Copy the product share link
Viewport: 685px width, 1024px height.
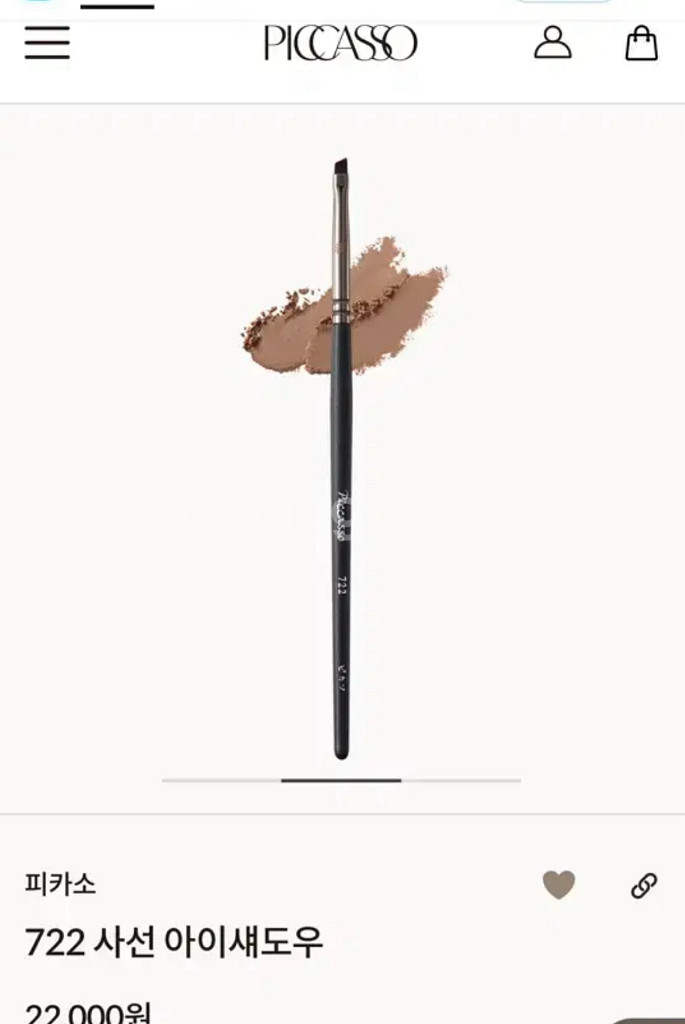(x=643, y=885)
